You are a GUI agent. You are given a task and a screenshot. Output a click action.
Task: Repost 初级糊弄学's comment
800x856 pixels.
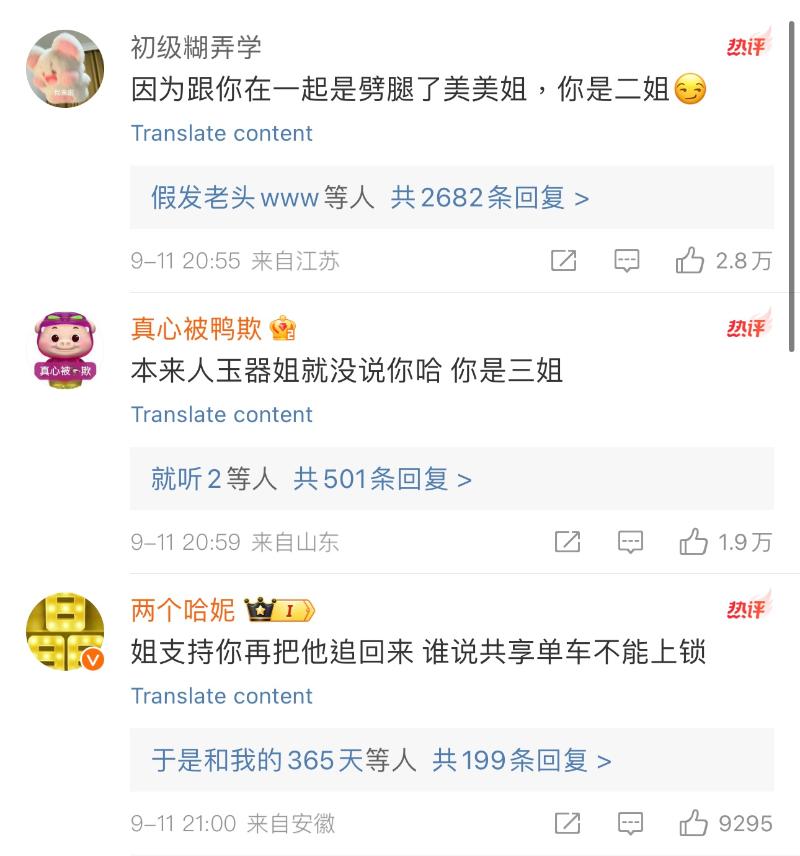(564, 261)
